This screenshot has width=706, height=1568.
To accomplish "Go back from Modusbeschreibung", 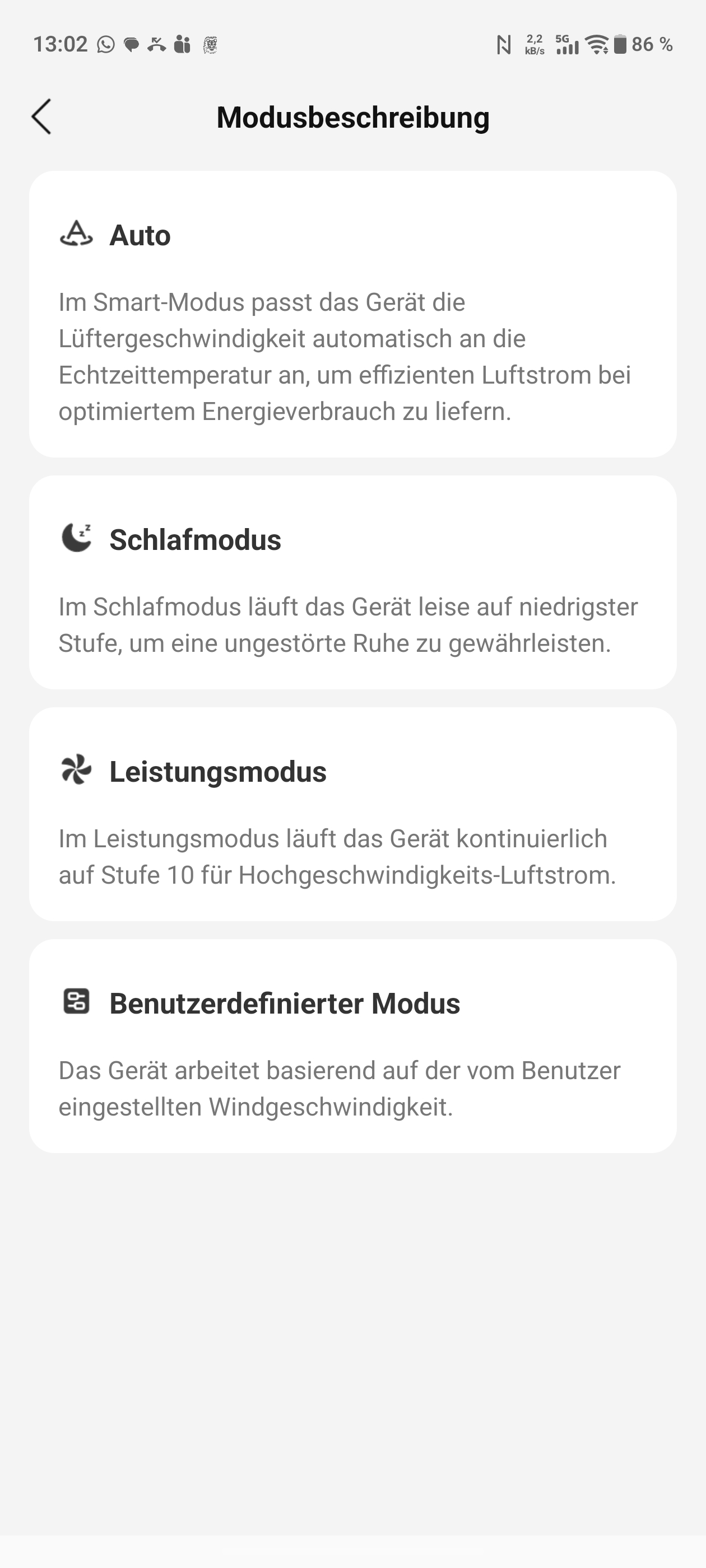I will pyautogui.click(x=41, y=116).
